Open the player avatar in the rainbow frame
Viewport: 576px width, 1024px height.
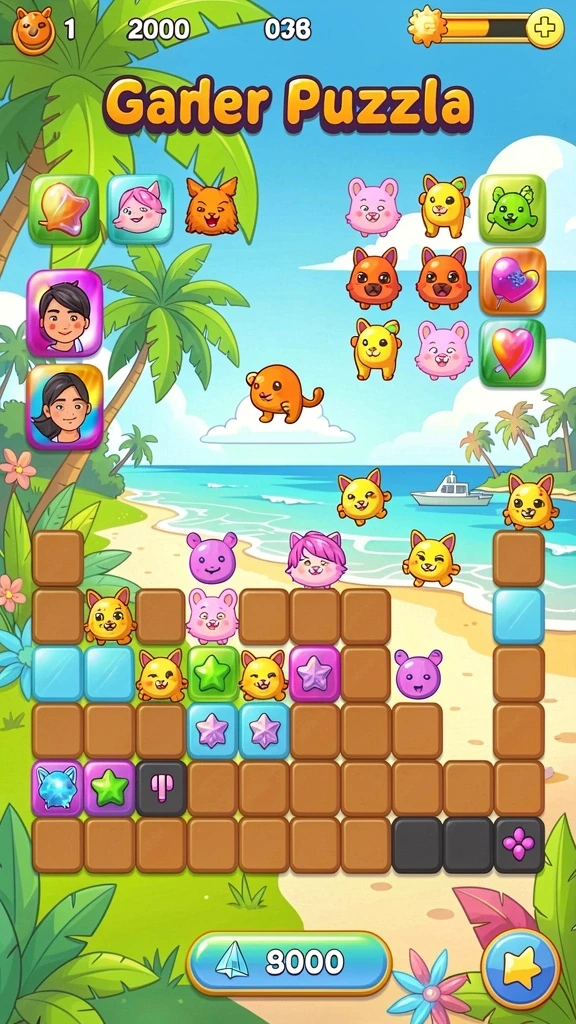pyautogui.click(x=65, y=406)
